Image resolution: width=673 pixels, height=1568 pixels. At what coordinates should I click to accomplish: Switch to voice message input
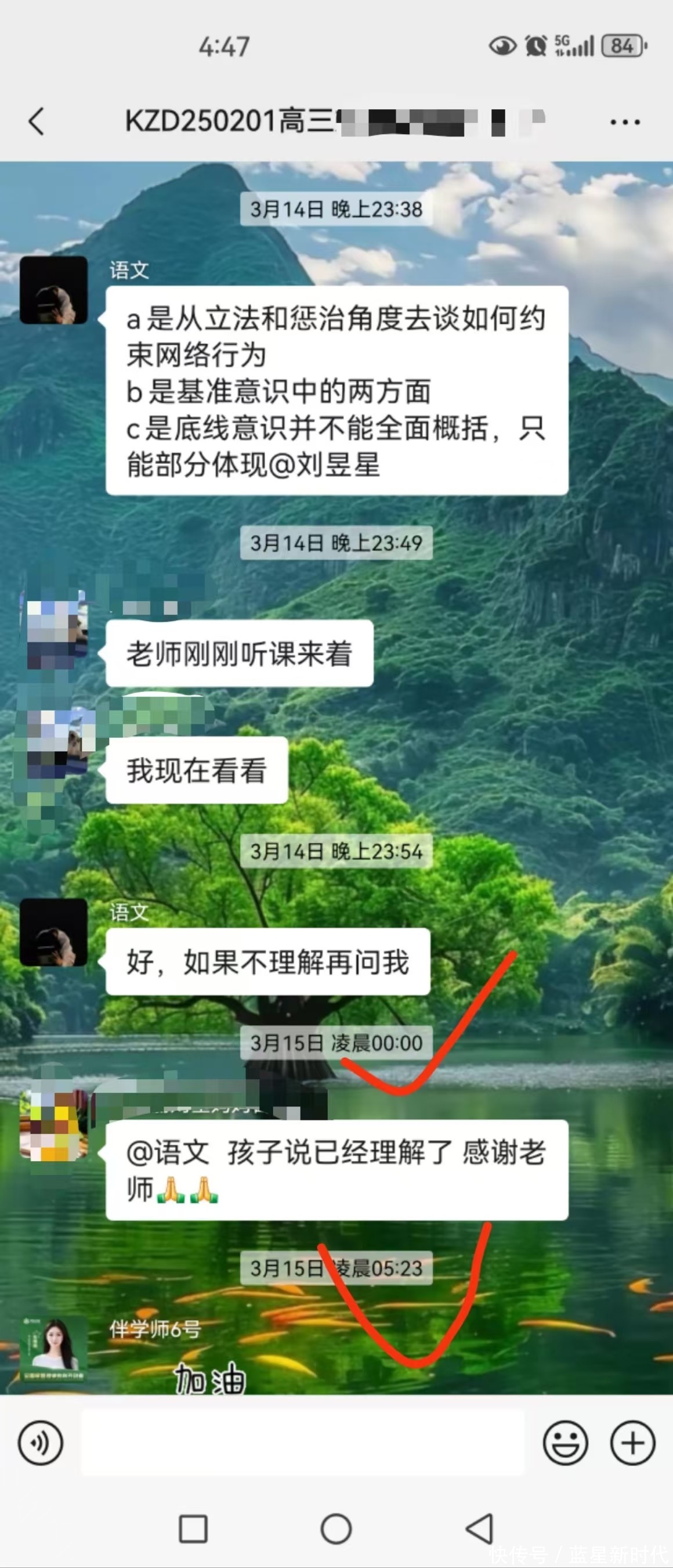tap(40, 1443)
